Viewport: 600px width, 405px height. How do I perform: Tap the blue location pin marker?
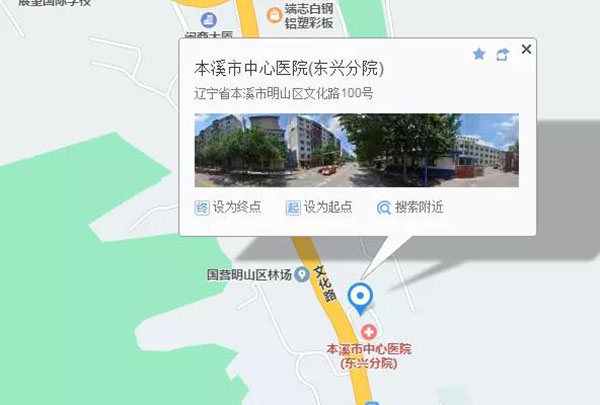click(359, 296)
